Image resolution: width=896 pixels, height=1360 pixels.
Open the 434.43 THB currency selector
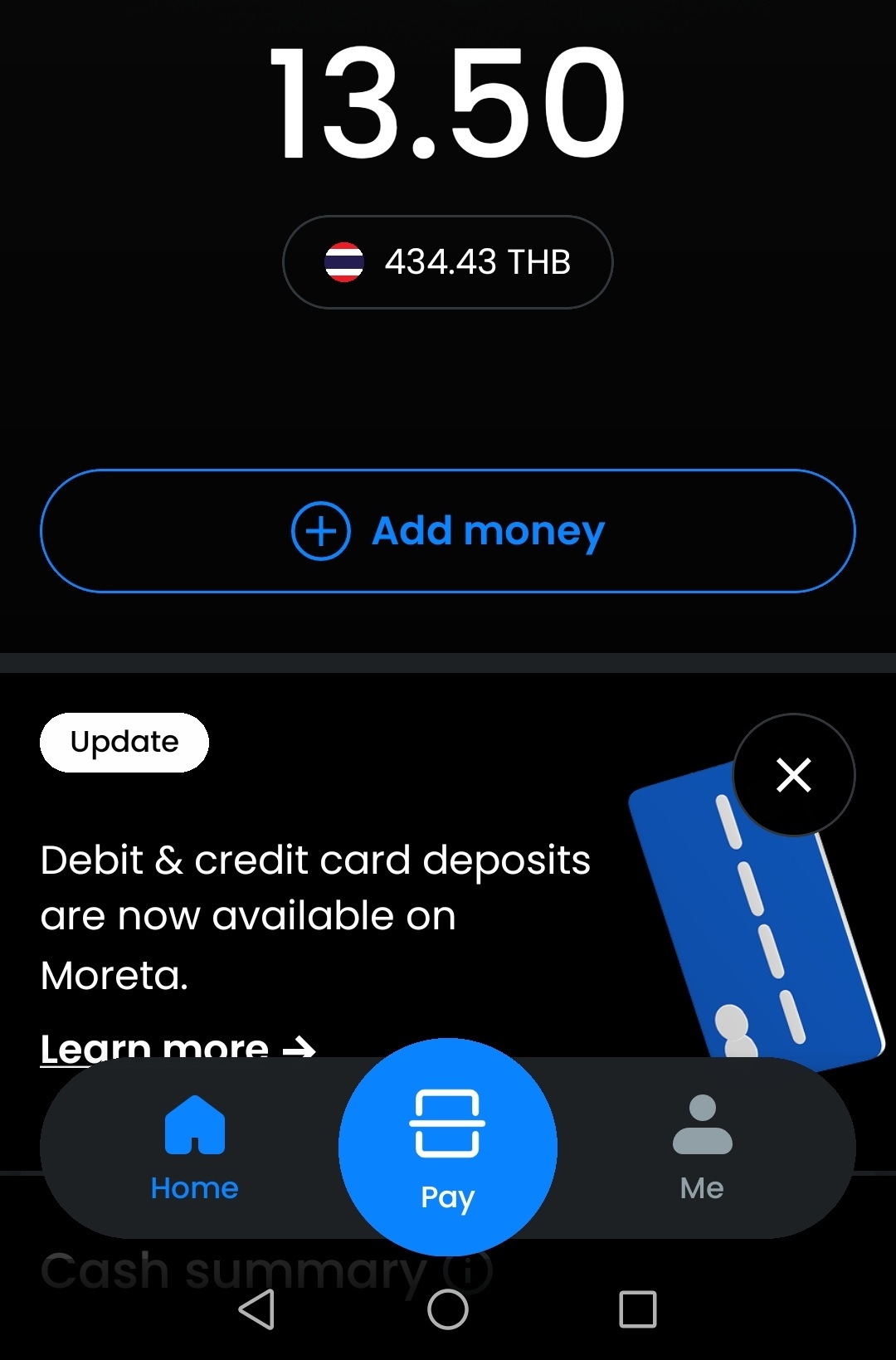[x=447, y=262]
